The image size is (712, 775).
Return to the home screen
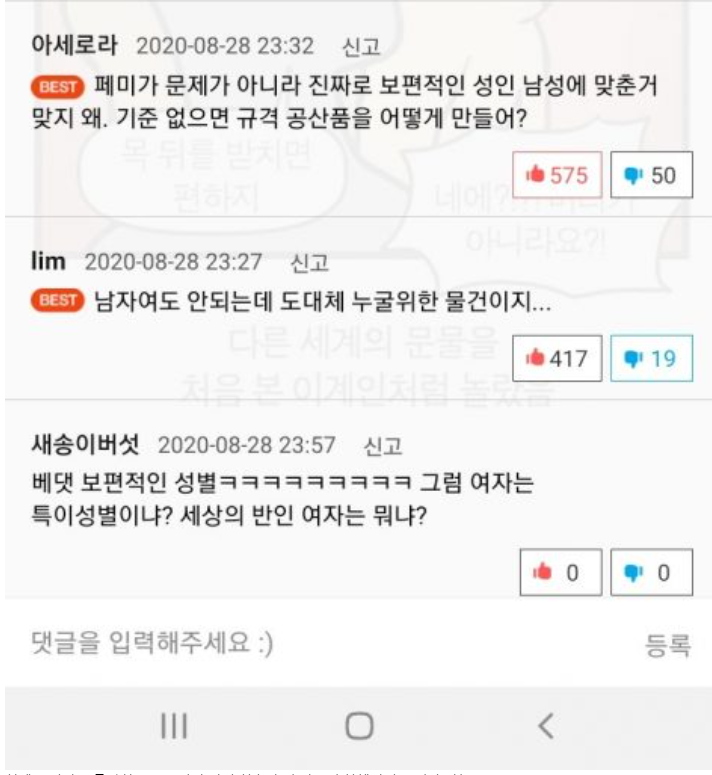point(358,725)
